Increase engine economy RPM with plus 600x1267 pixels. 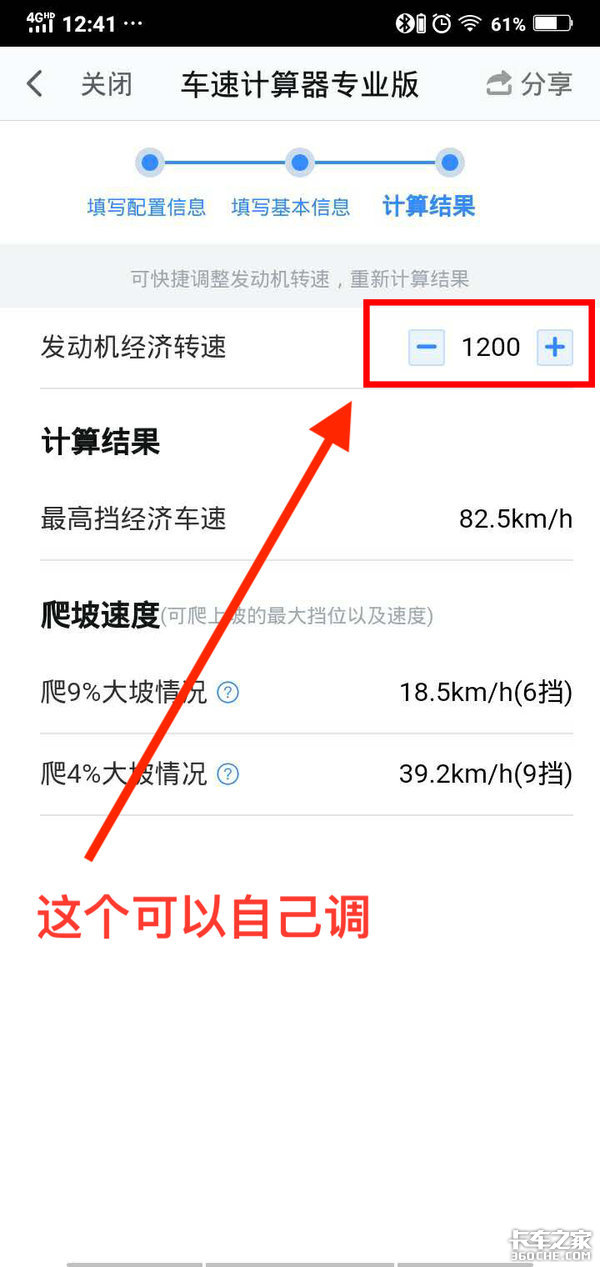pos(555,347)
